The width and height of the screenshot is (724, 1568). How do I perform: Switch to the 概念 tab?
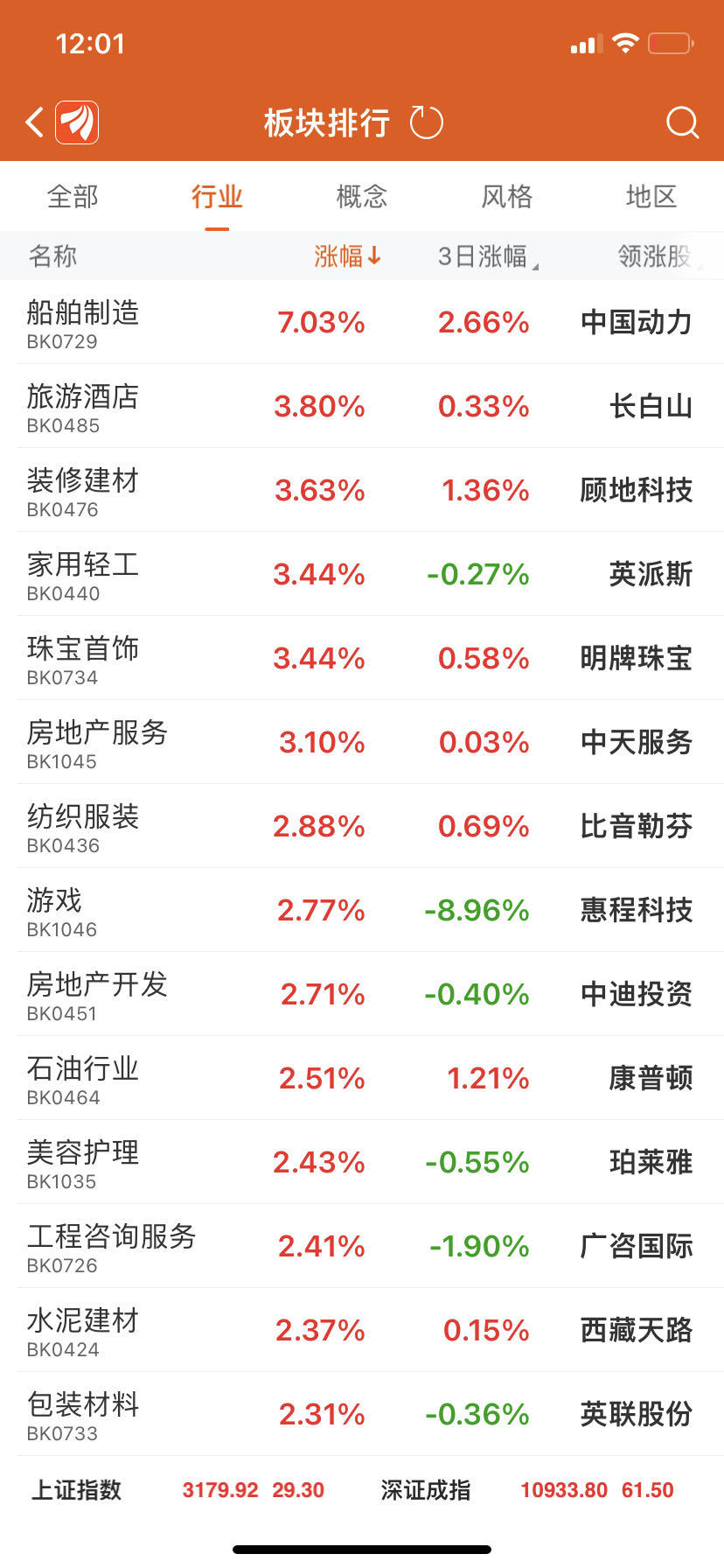coord(362,196)
